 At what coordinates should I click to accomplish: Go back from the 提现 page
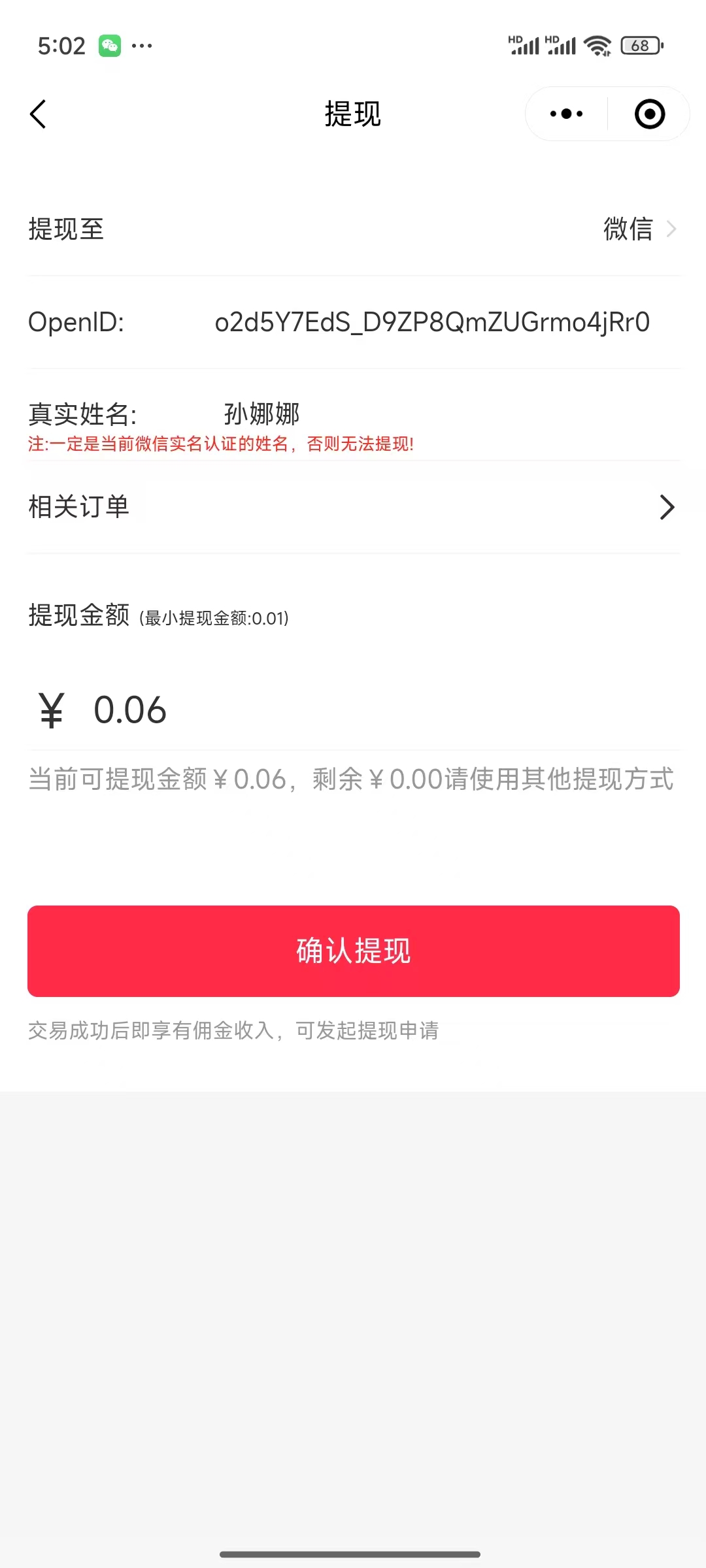coord(39,114)
